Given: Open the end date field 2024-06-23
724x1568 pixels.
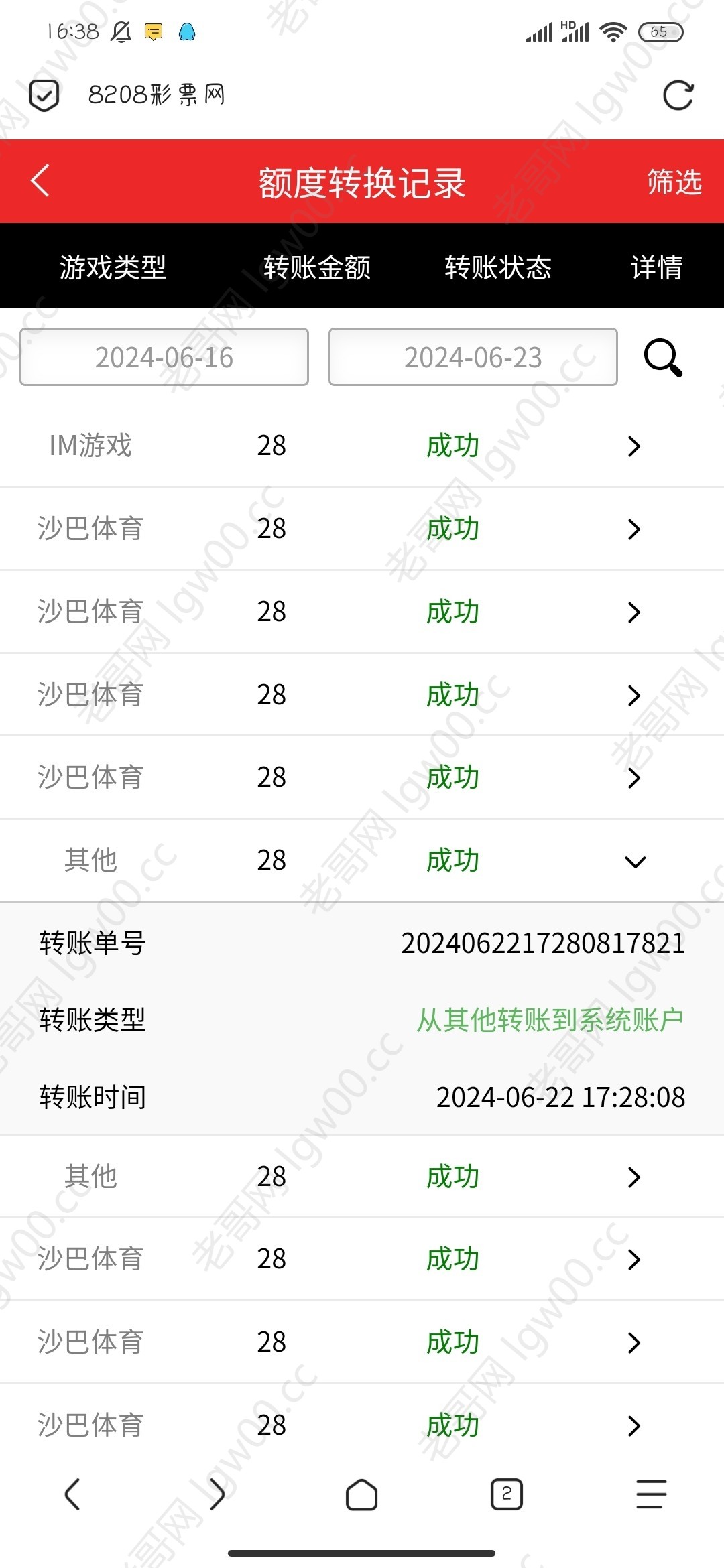Looking at the screenshot, I should click(x=473, y=357).
